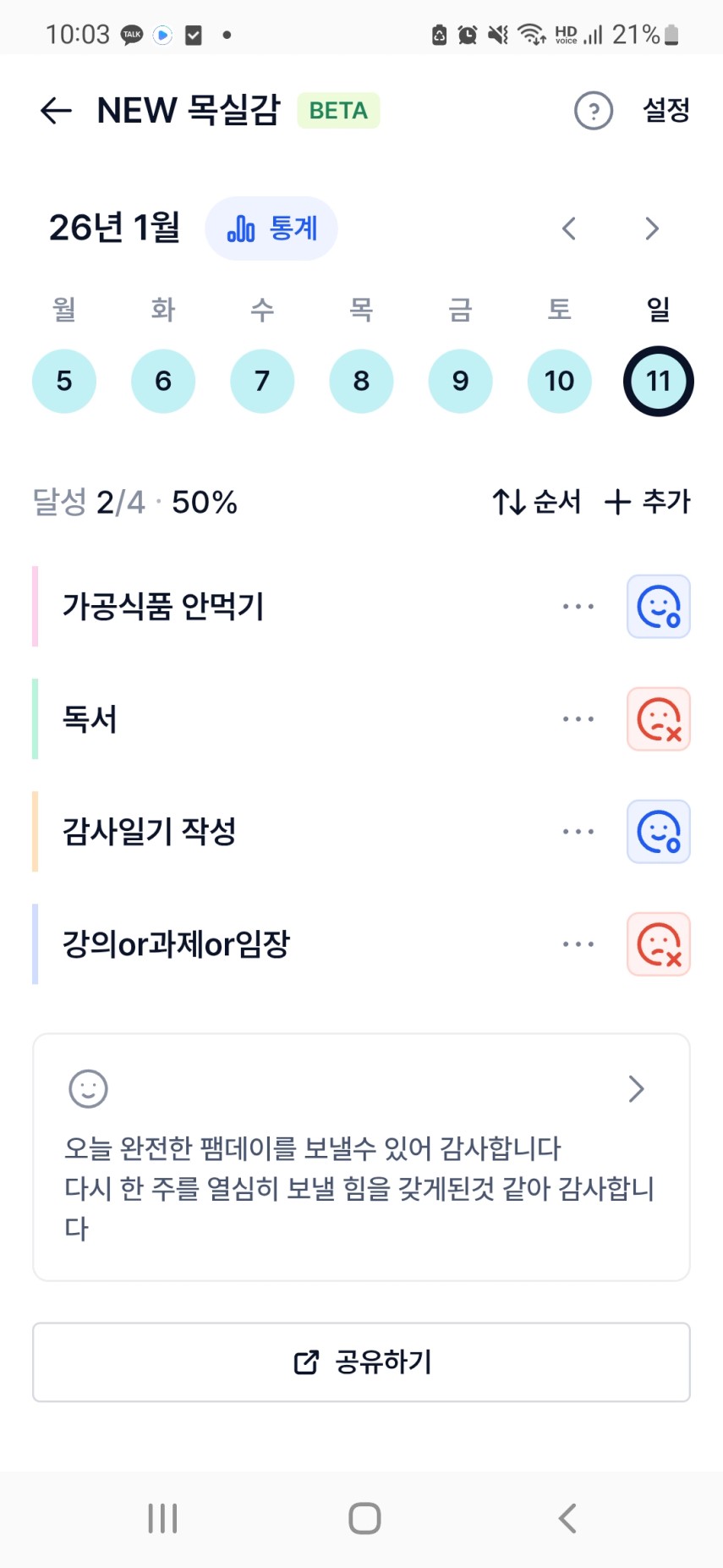This screenshot has width=723, height=1568.
Task: Share via the 공유하기 button
Action: pyautogui.click(x=361, y=1362)
